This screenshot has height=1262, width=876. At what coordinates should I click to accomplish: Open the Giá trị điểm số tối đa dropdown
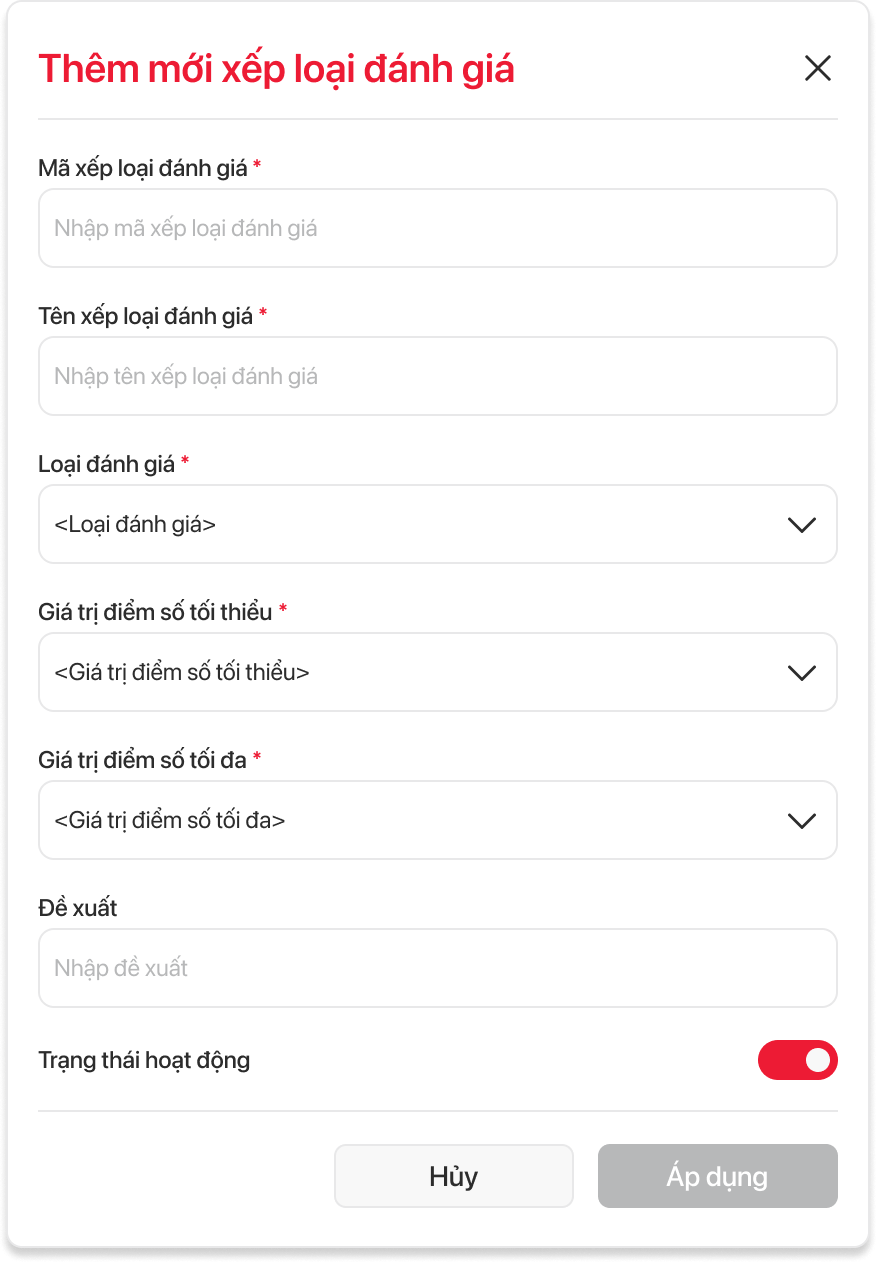pos(437,820)
